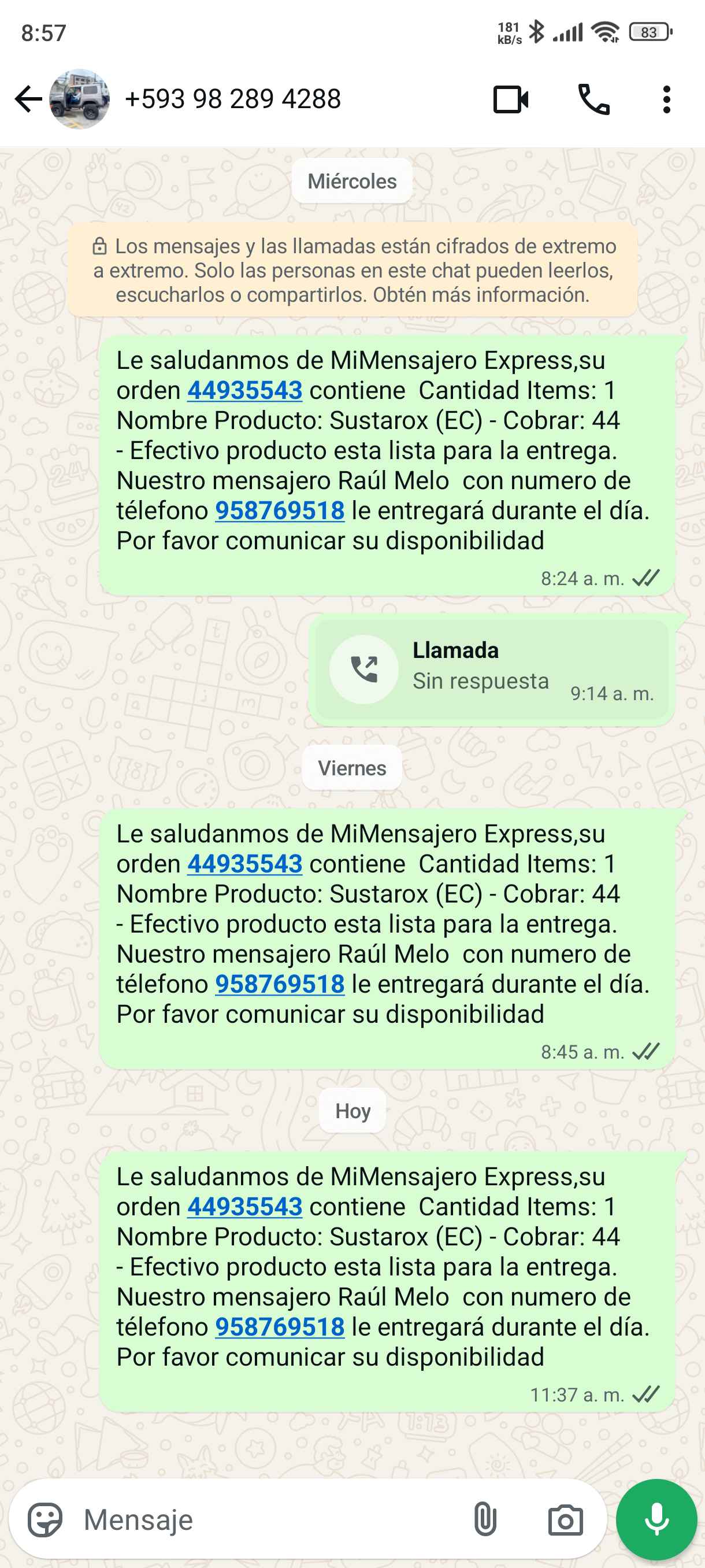Attach a file with the paperclip
Image resolution: width=705 pixels, height=1568 pixels.
485,1520
